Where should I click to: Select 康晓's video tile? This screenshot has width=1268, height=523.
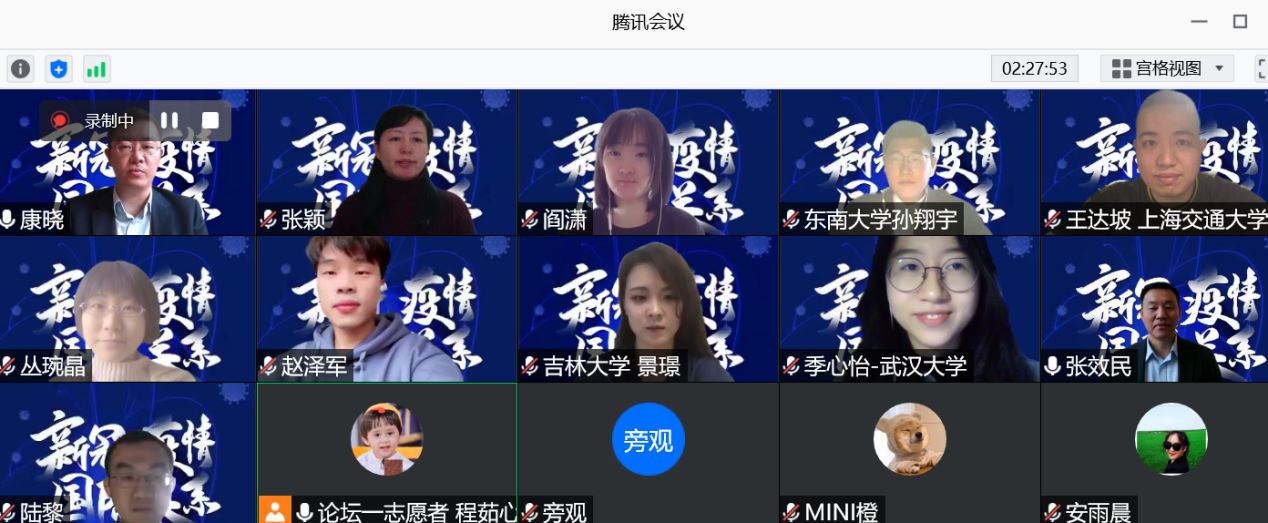pos(127,160)
